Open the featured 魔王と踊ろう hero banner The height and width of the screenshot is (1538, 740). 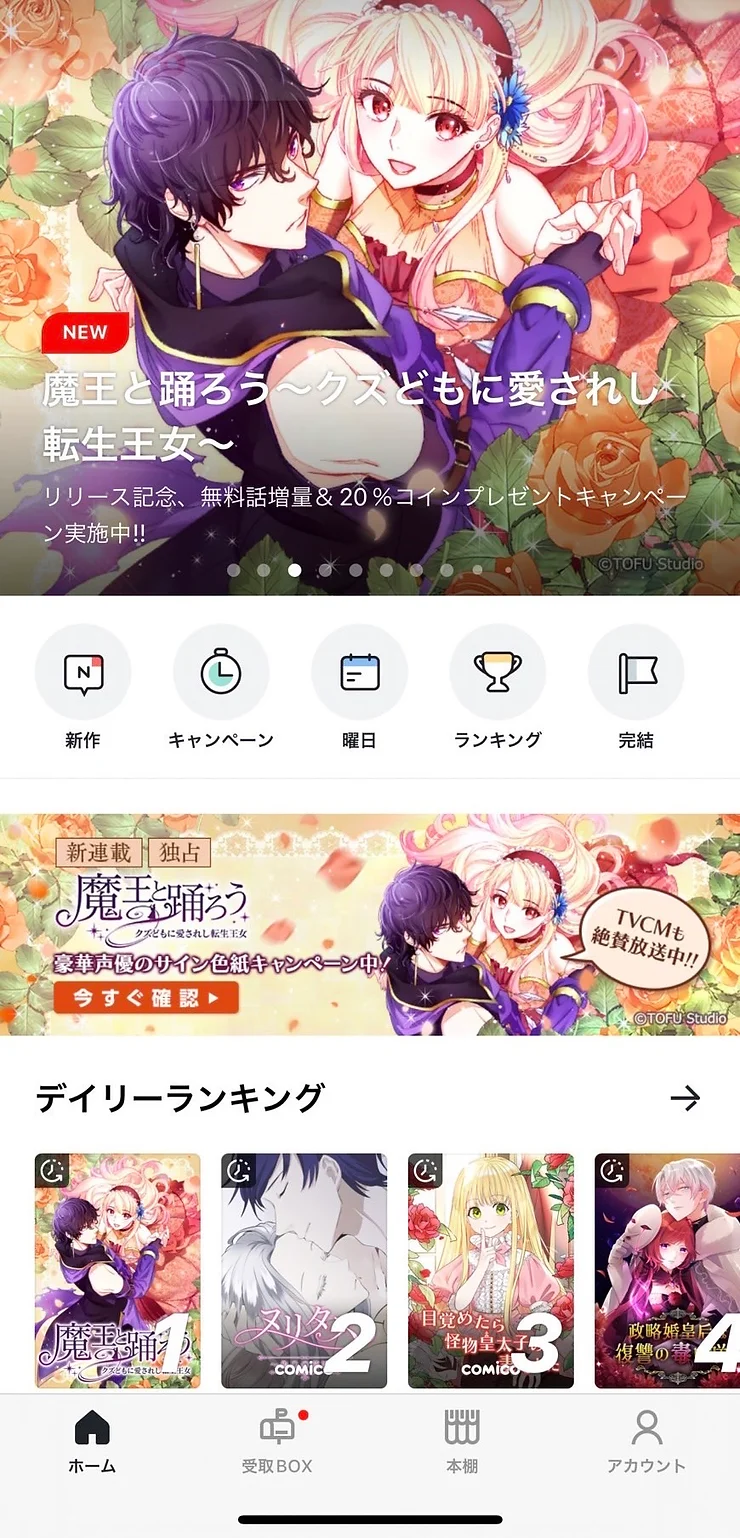370,298
